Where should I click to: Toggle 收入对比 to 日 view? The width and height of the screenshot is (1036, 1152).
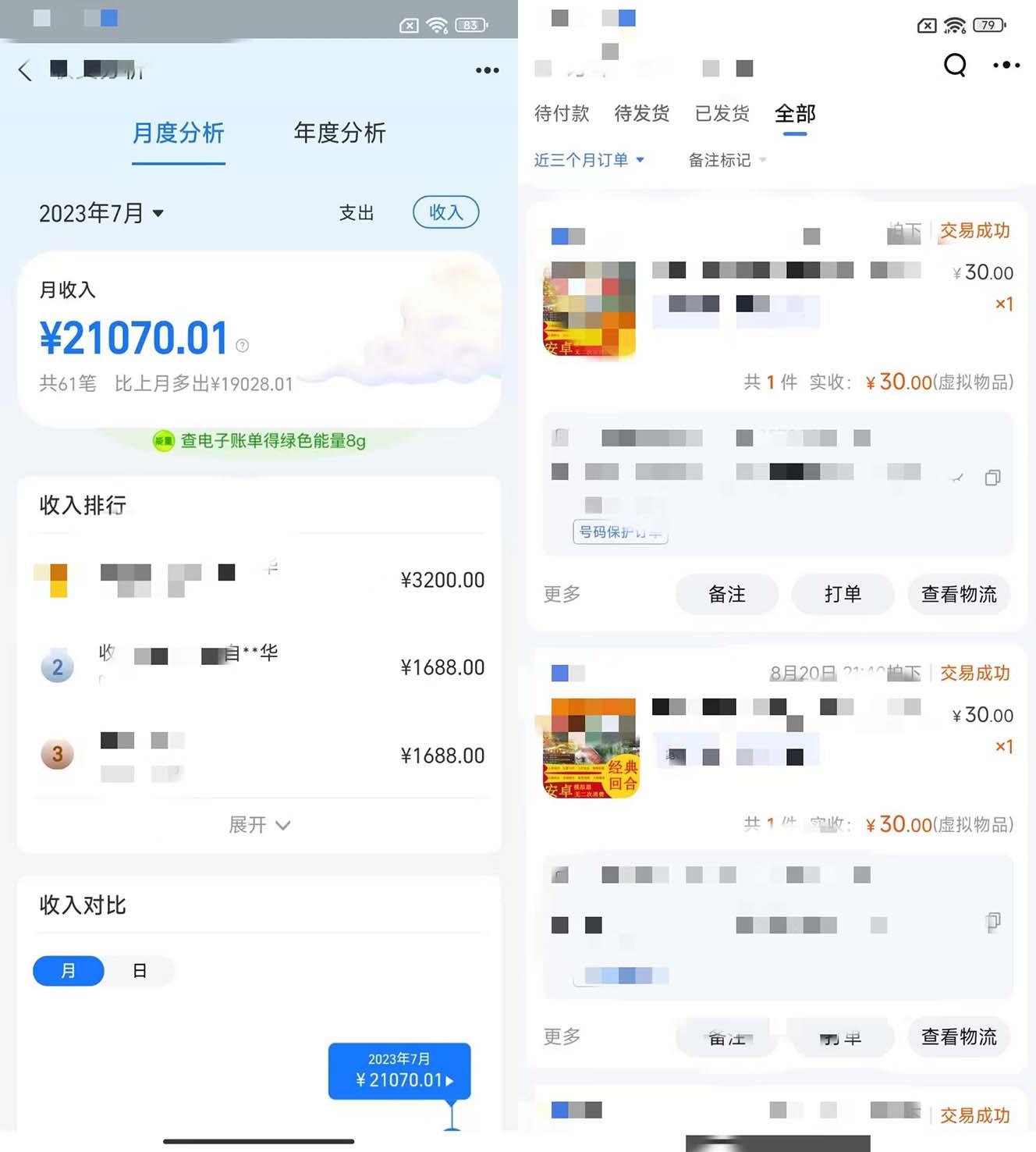[140, 970]
